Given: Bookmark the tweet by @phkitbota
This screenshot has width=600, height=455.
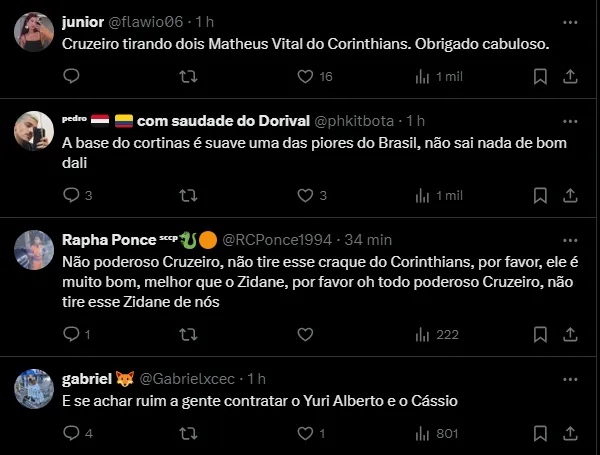Looking at the screenshot, I should point(540,195).
